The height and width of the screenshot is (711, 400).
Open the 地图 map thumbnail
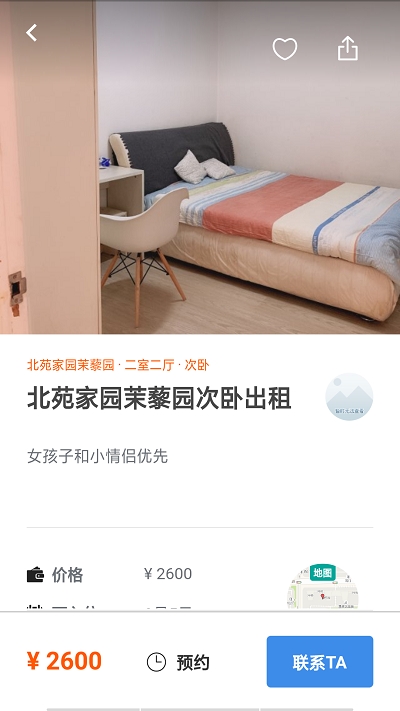coord(322,586)
